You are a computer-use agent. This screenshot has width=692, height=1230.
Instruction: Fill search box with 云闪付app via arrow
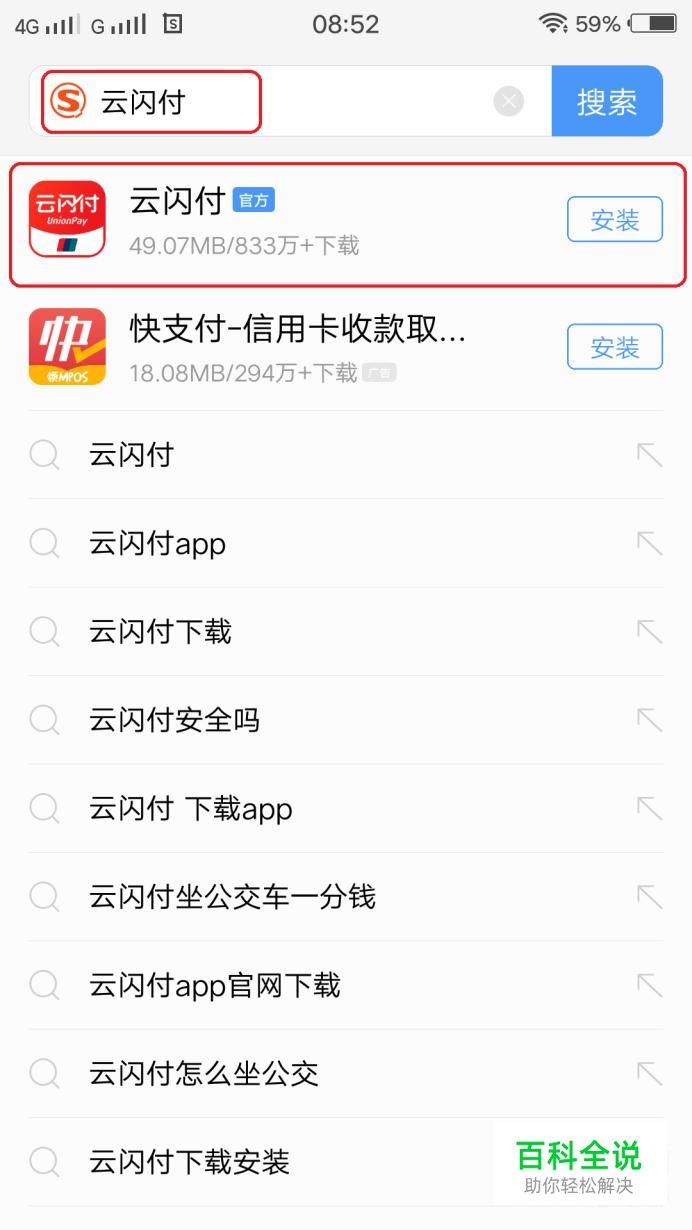(x=649, y=544)
